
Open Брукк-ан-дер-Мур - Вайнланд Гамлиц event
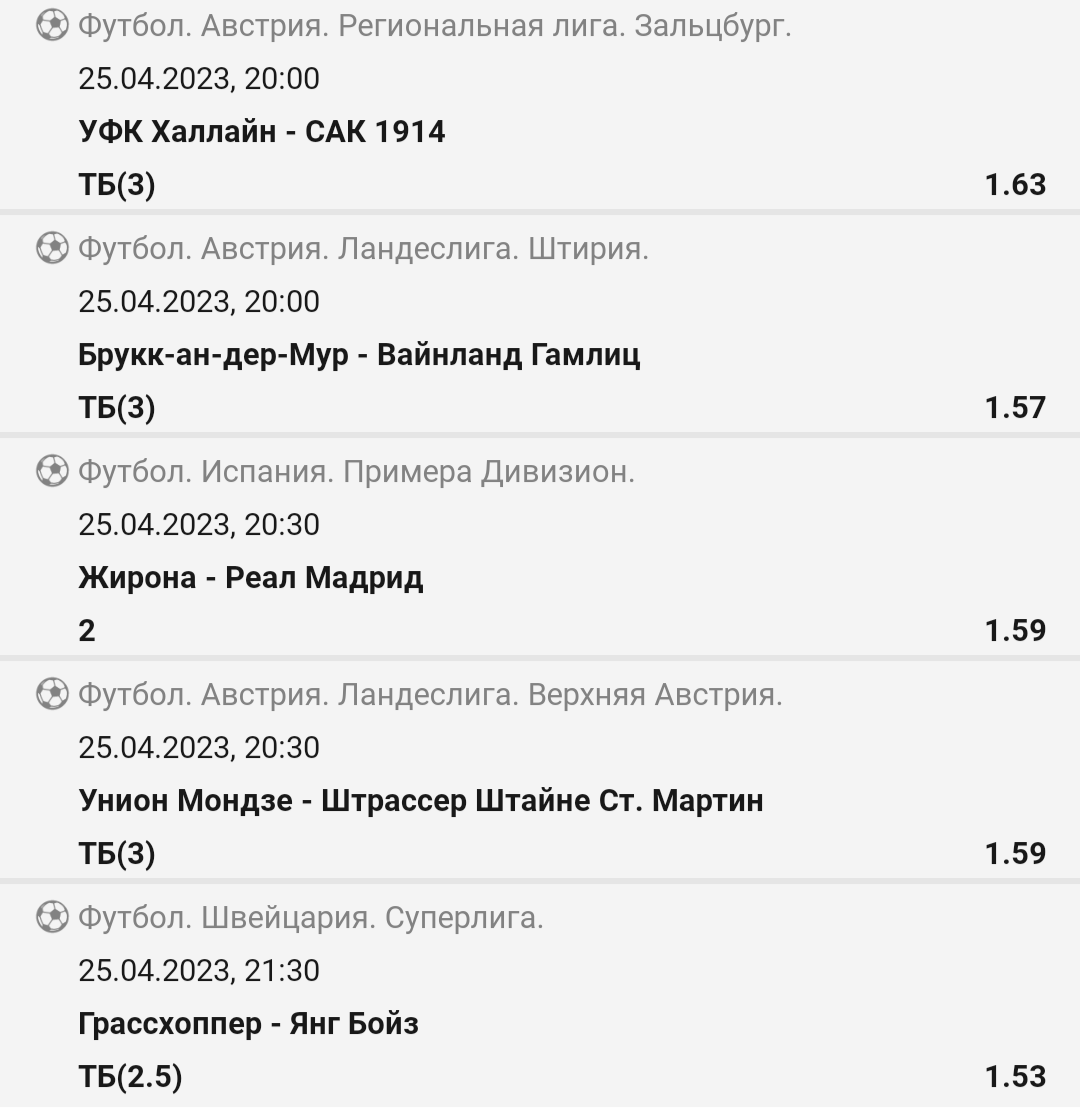click(x=359, y=355)
